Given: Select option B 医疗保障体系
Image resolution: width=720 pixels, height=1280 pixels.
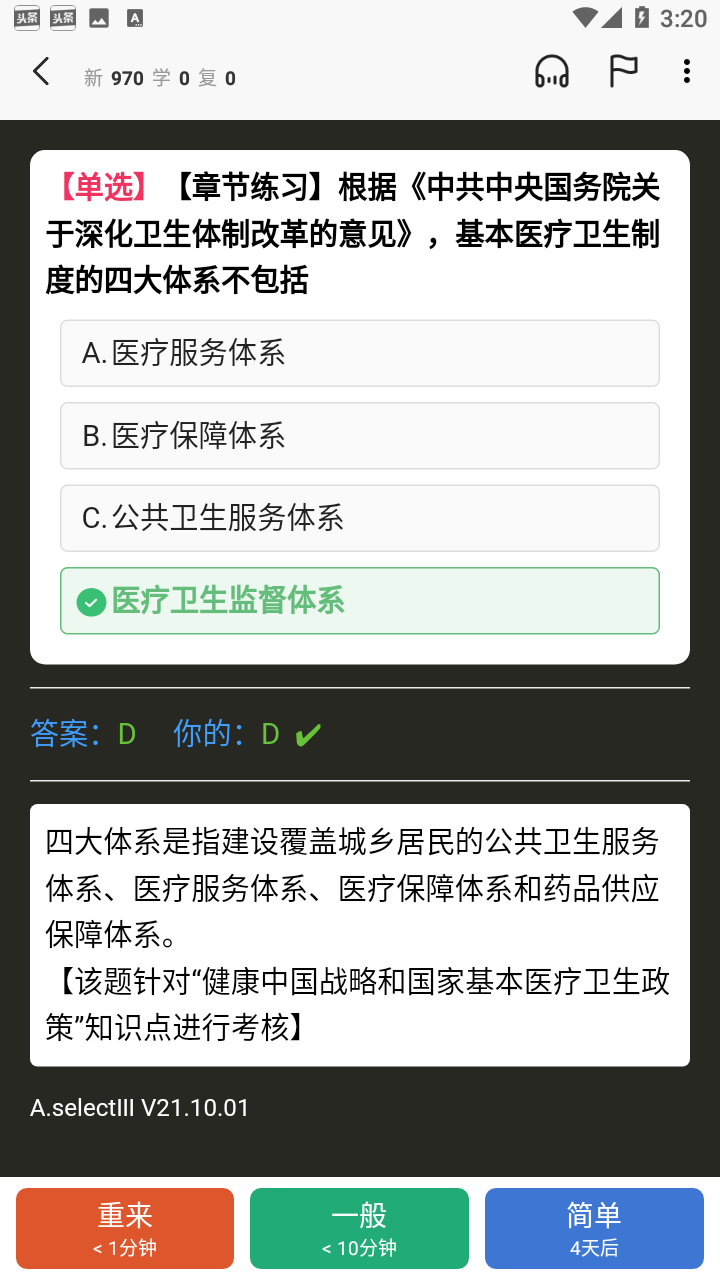Looking at the screenshot, I should 360,436.
